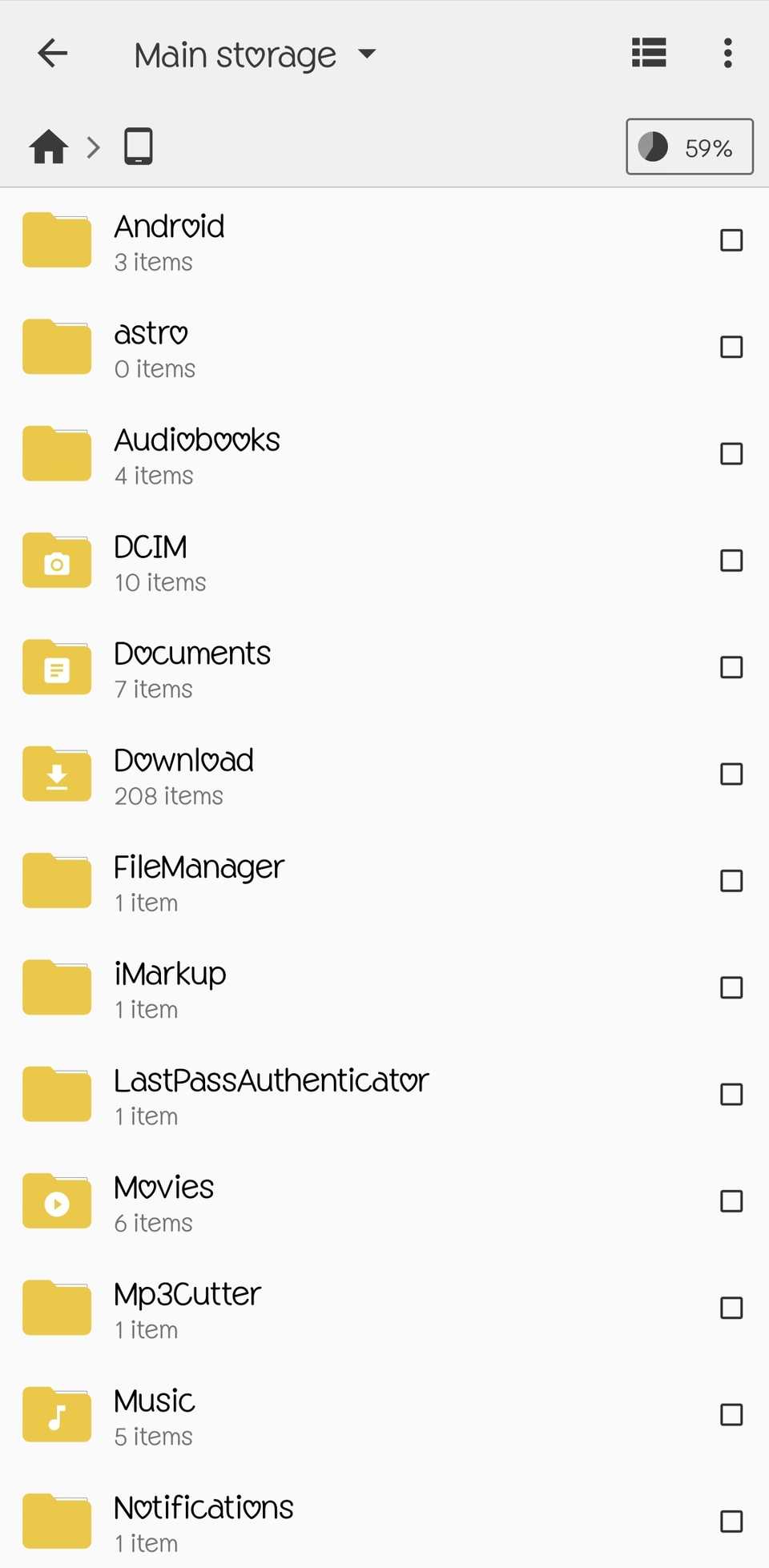Check the Download folder checkbox
769x1568 pixels.
(730, 774)
